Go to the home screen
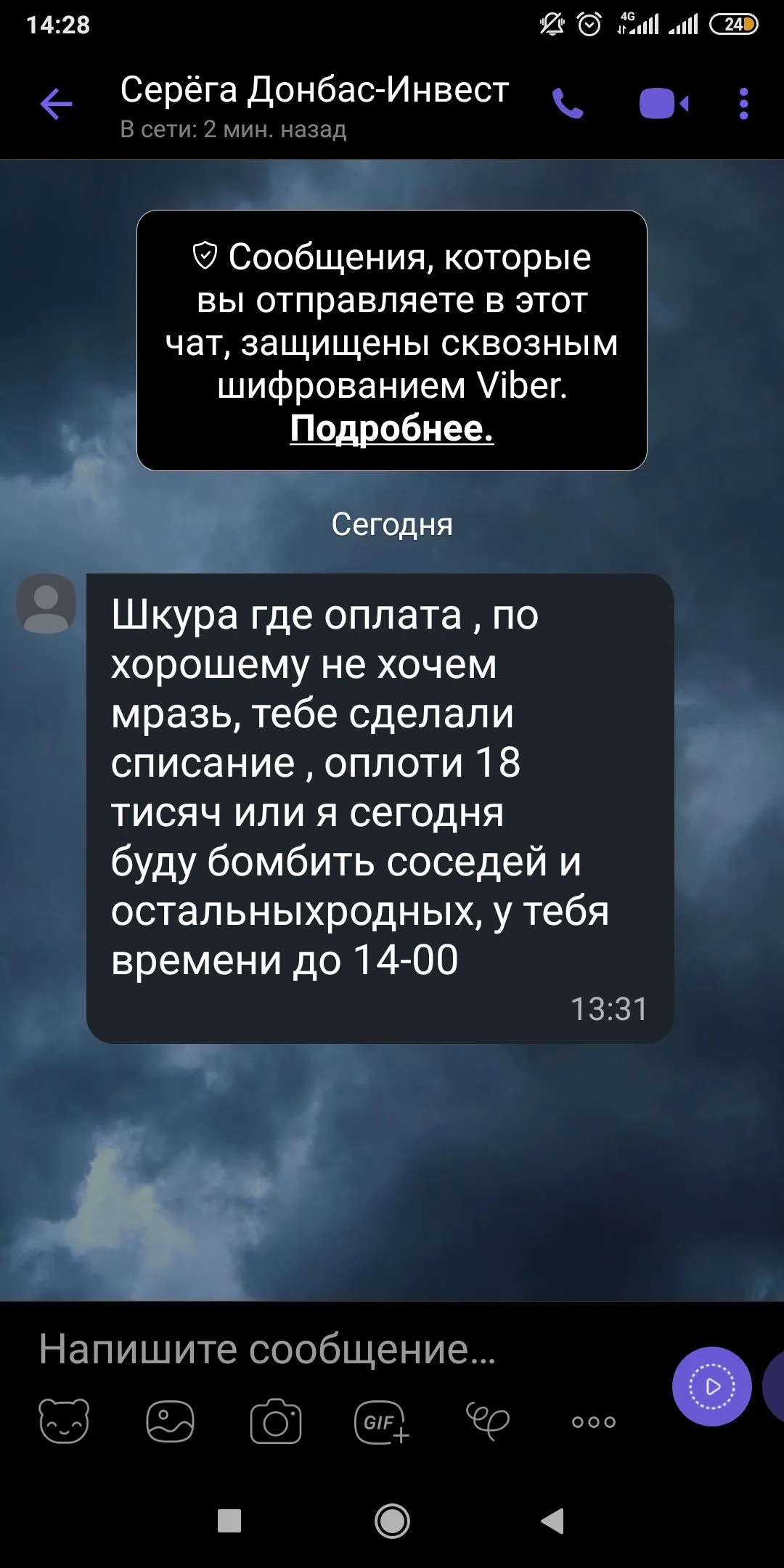Viewport: 784px width, 1568px height. (x=392, y=1520)
